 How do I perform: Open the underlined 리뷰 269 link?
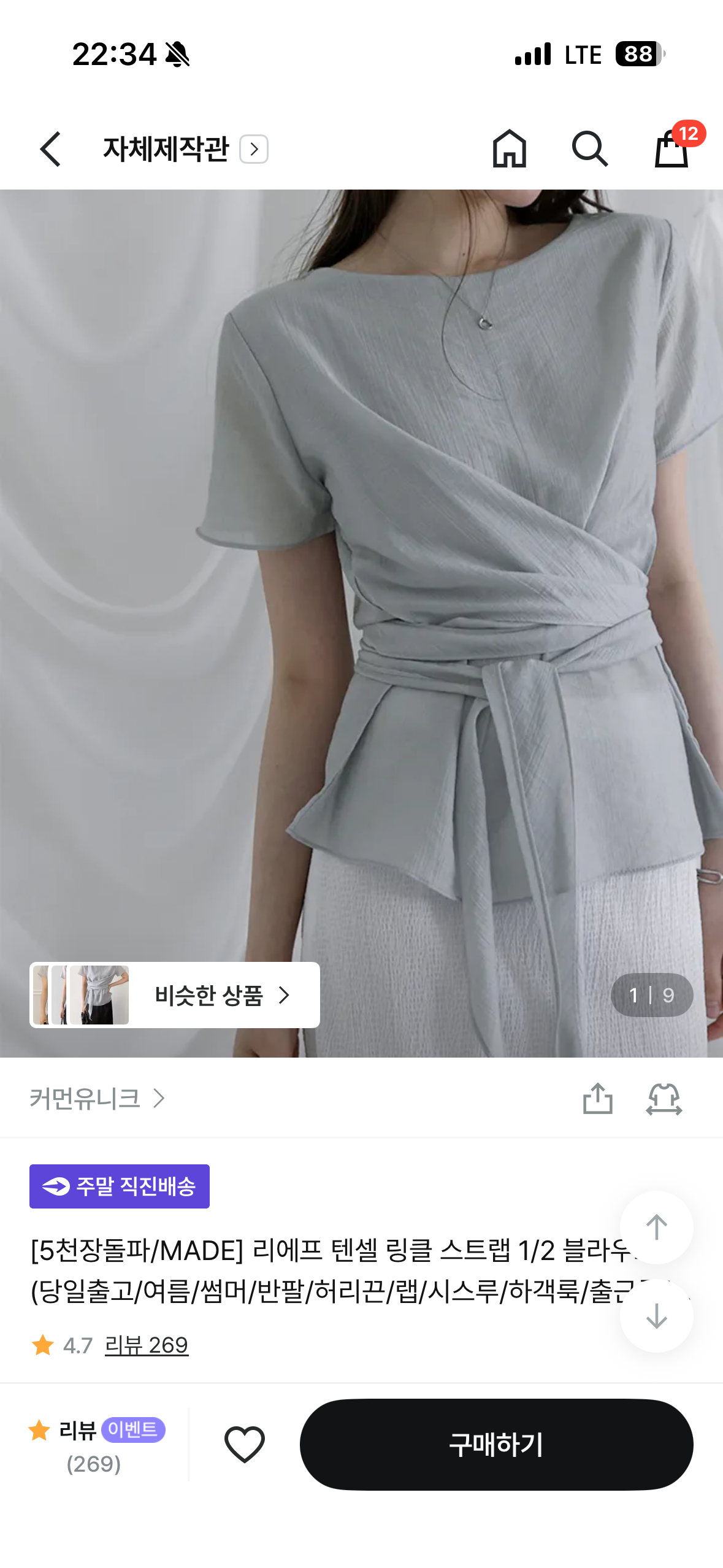click(147, 1345)
